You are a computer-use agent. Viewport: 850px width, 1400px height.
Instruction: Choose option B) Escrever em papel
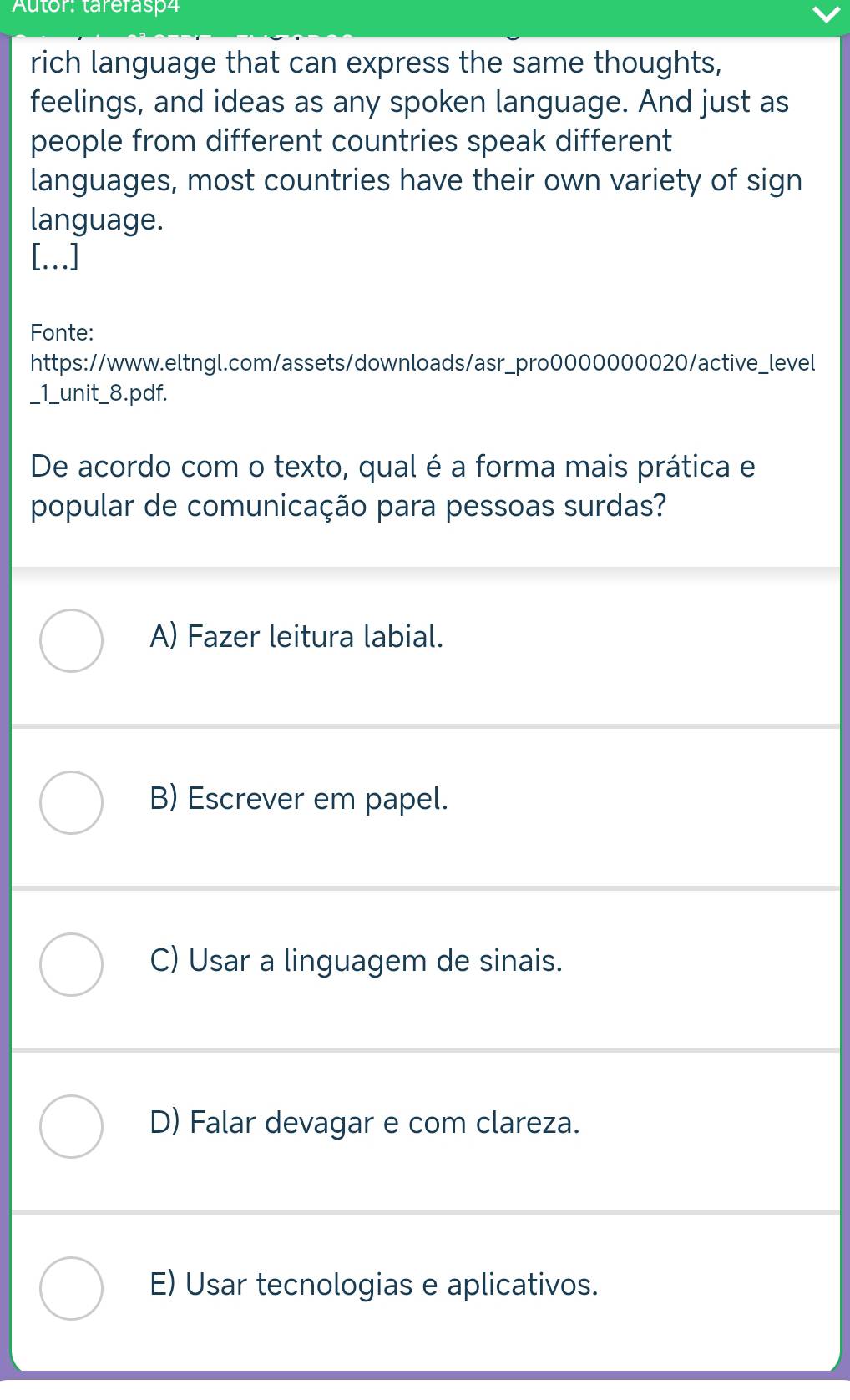click(72, 802)
